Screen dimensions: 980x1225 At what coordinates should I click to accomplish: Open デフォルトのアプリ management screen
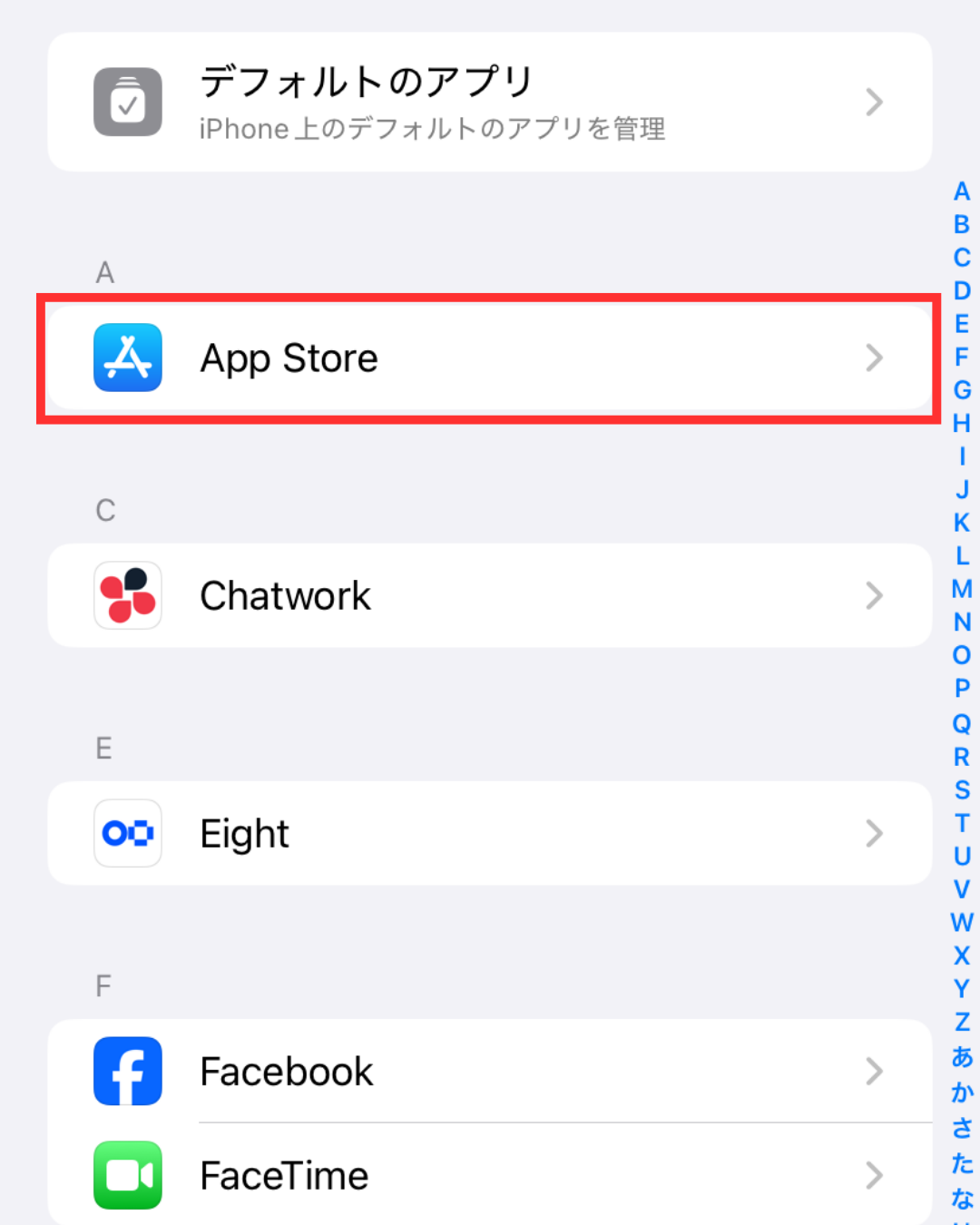click(490, 102)
